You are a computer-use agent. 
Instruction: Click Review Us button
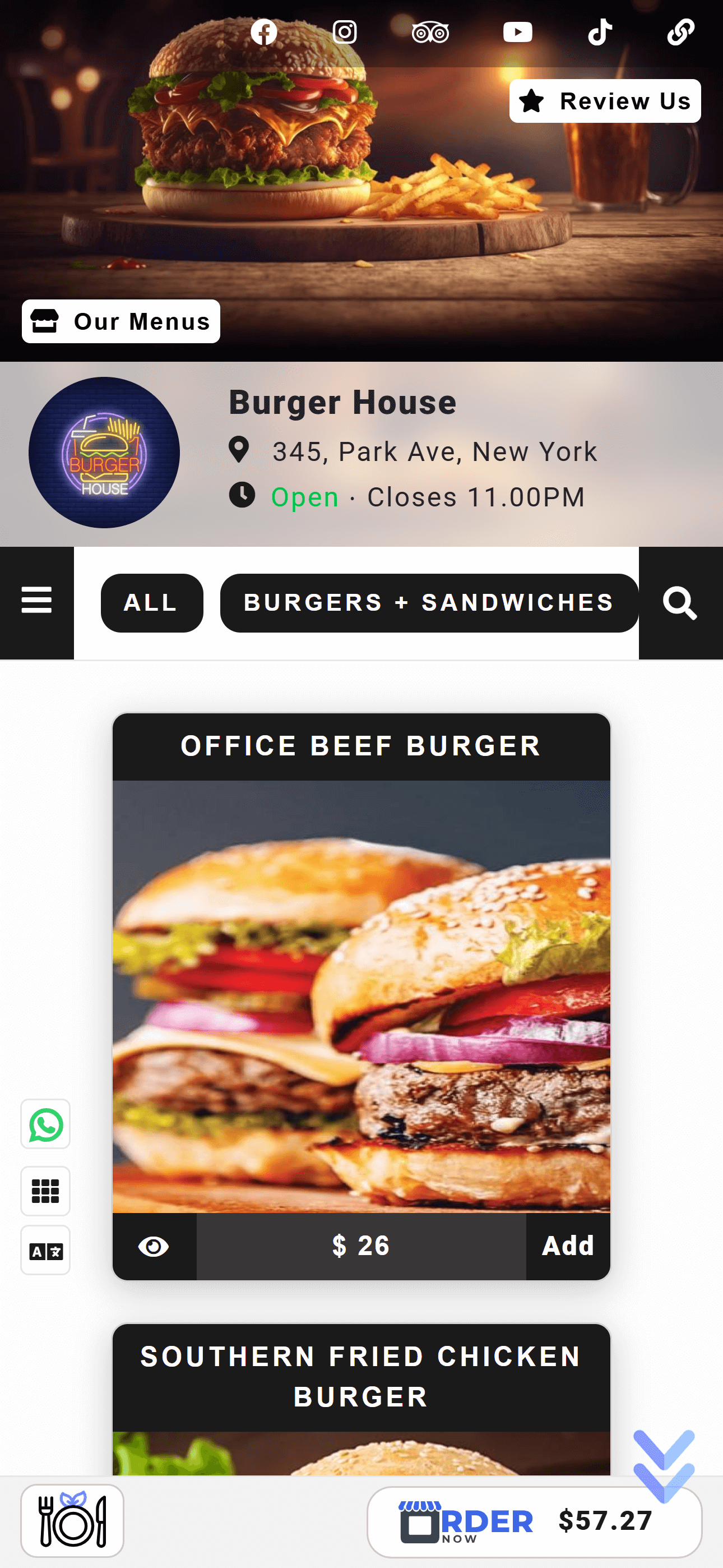[x=604, y=100]
